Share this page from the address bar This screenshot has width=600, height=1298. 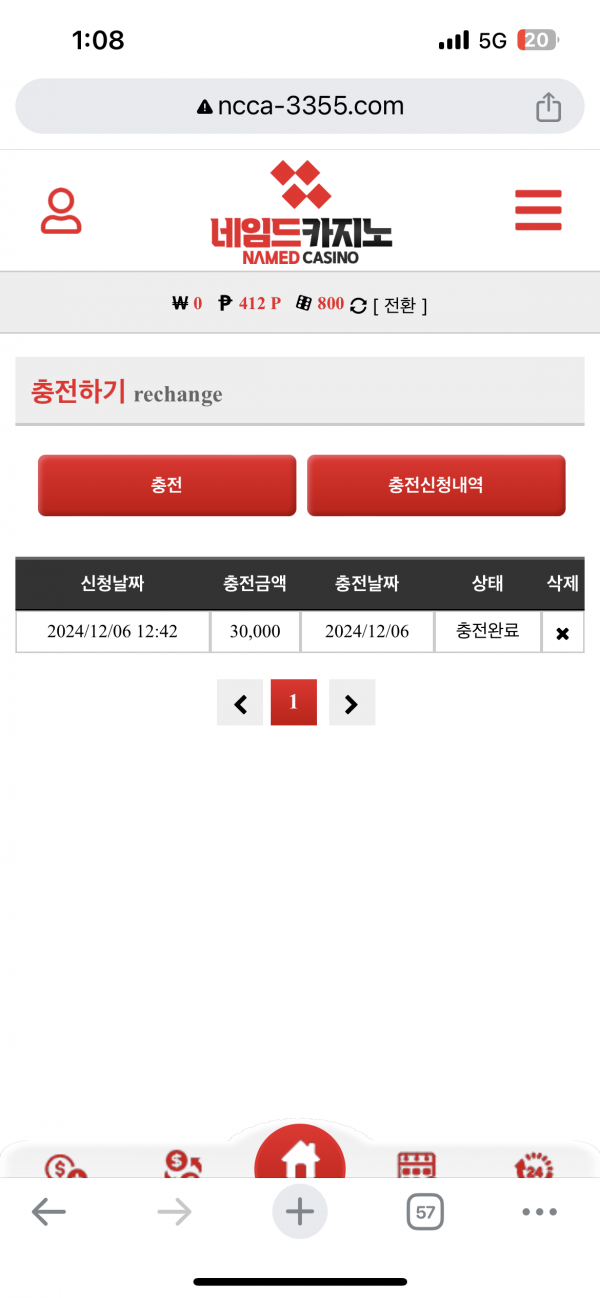pyautogui.click(x=548, y=107)
